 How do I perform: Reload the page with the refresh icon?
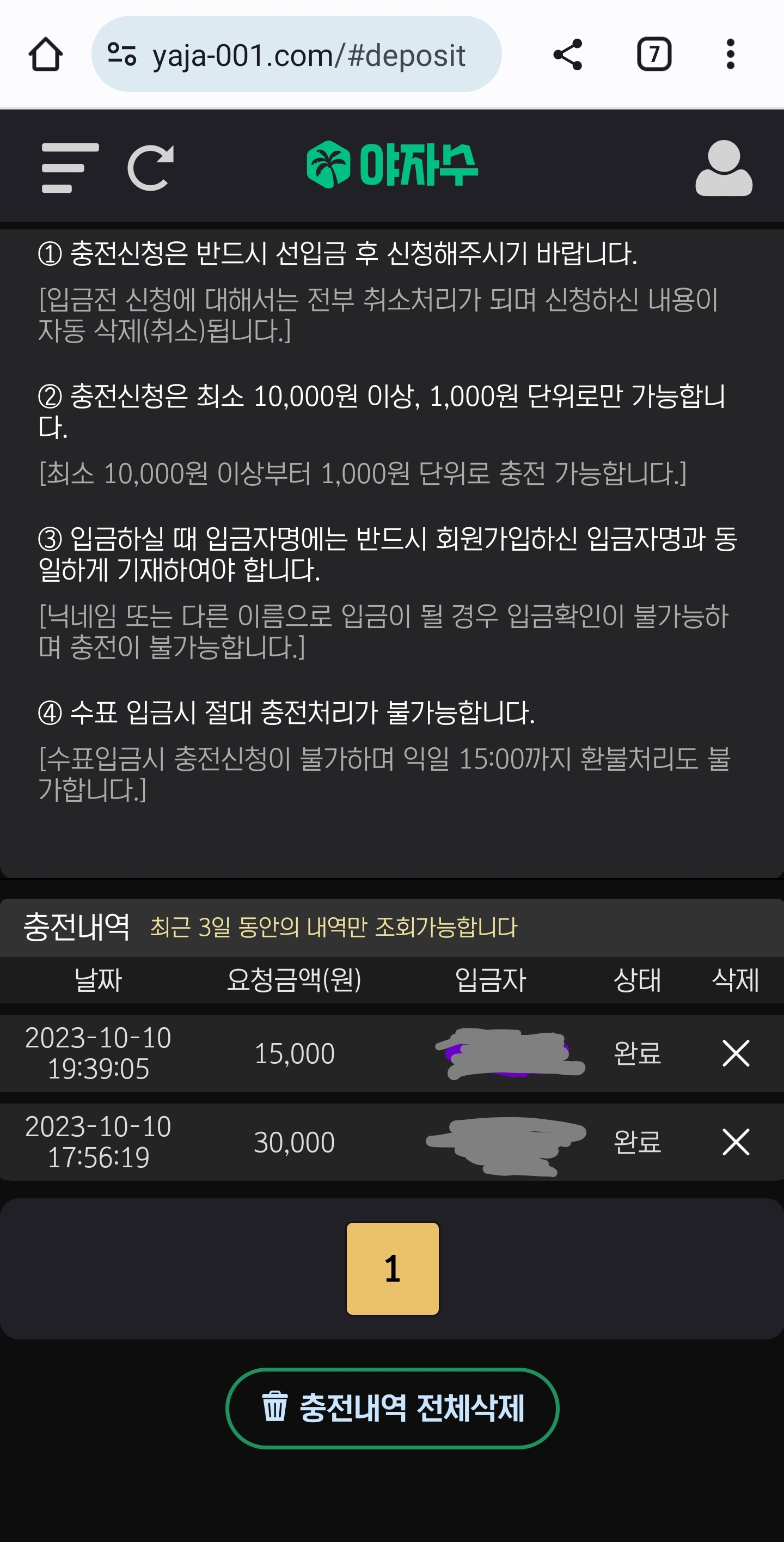(x=151, y=168)
